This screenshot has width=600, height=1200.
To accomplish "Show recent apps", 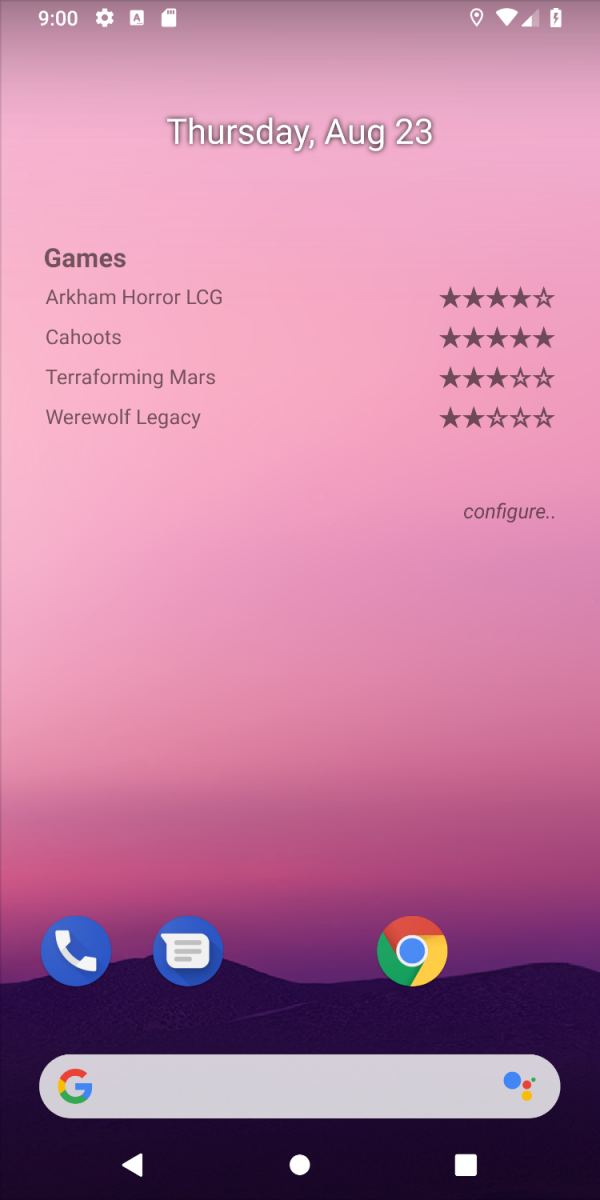I will [x=465, y=1164].
